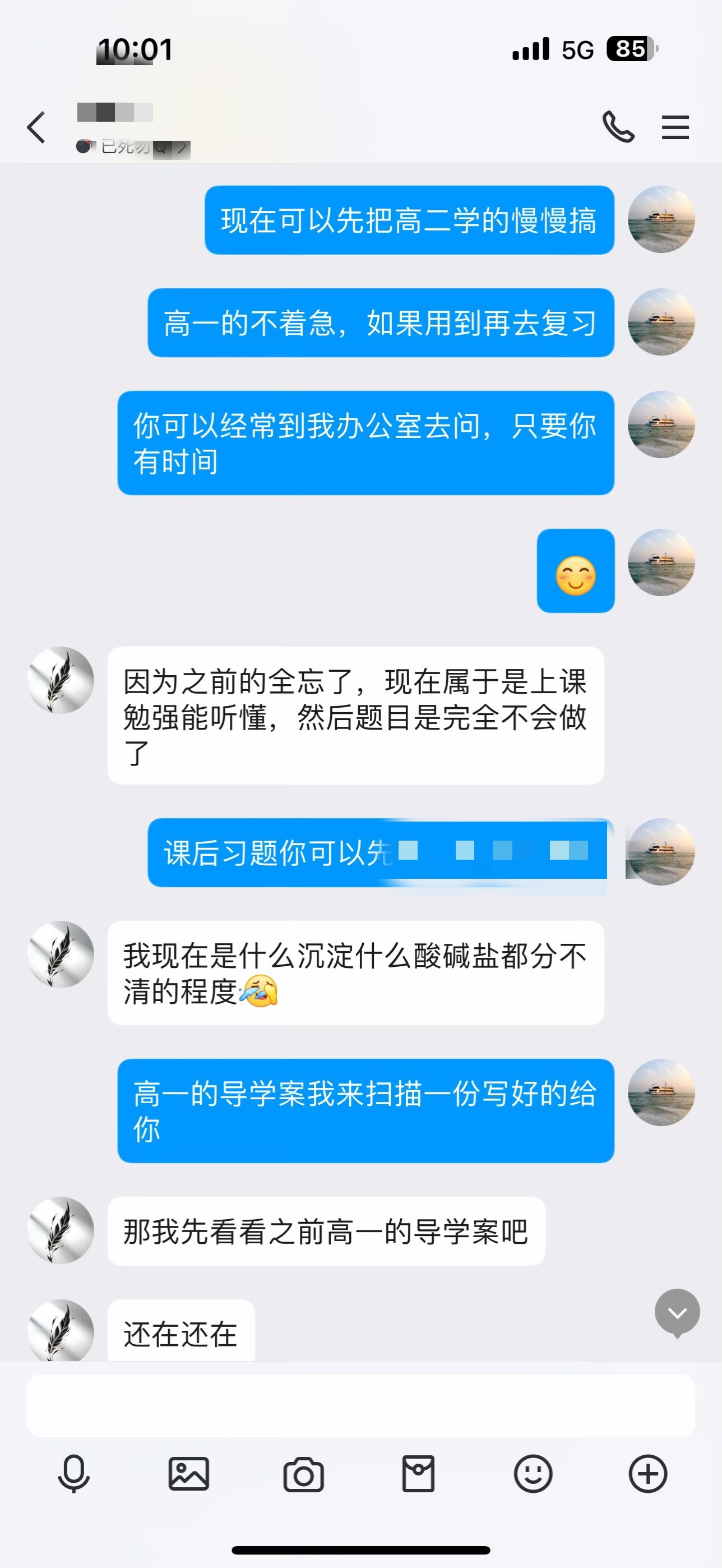Go back to the chat list
The image size is (722, 1568).
tap(36, 128)
